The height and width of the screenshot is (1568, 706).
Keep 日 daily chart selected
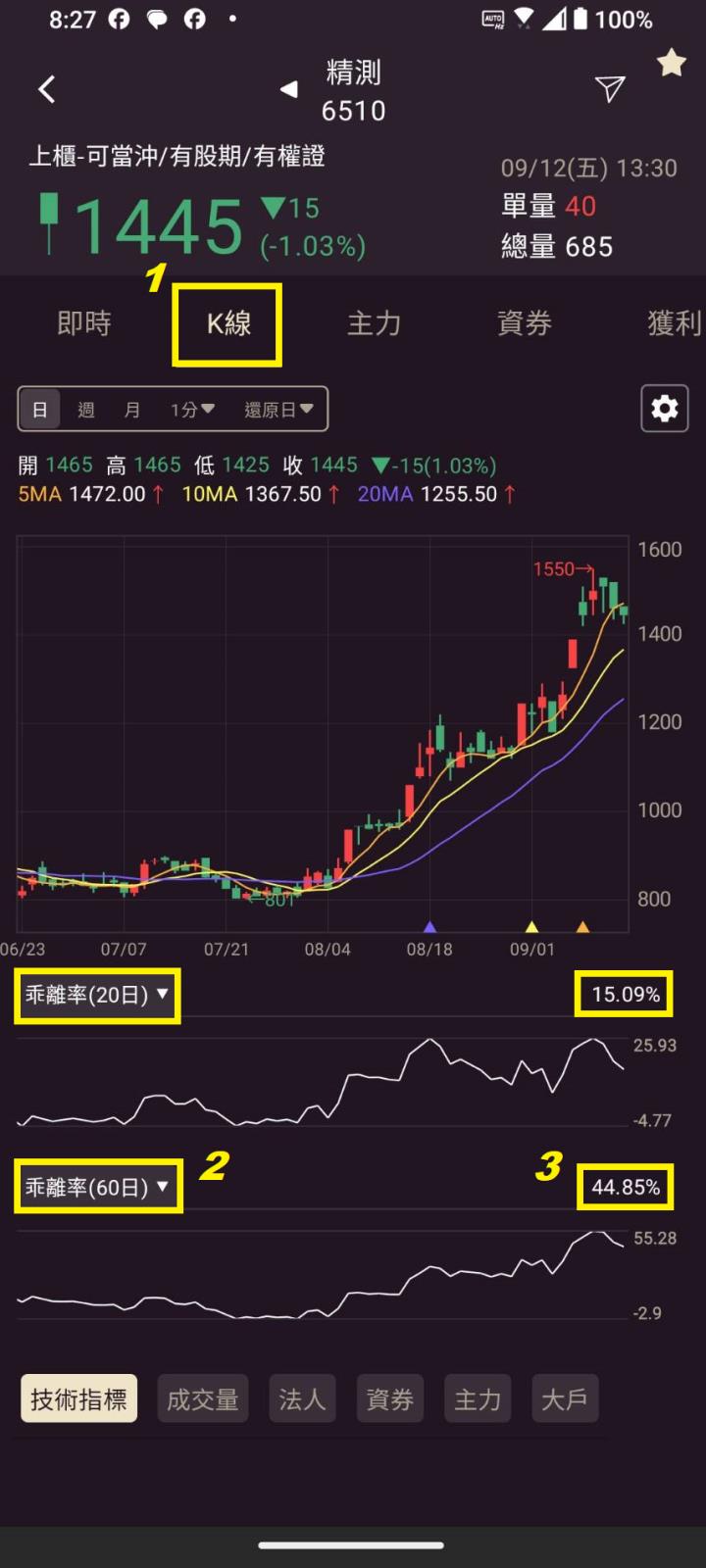(39, 410)
